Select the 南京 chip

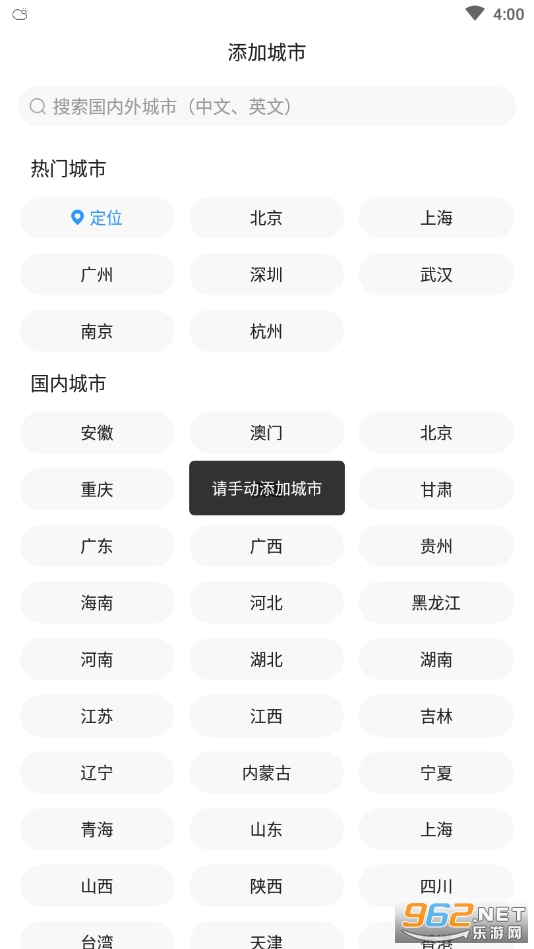point(97,331)
